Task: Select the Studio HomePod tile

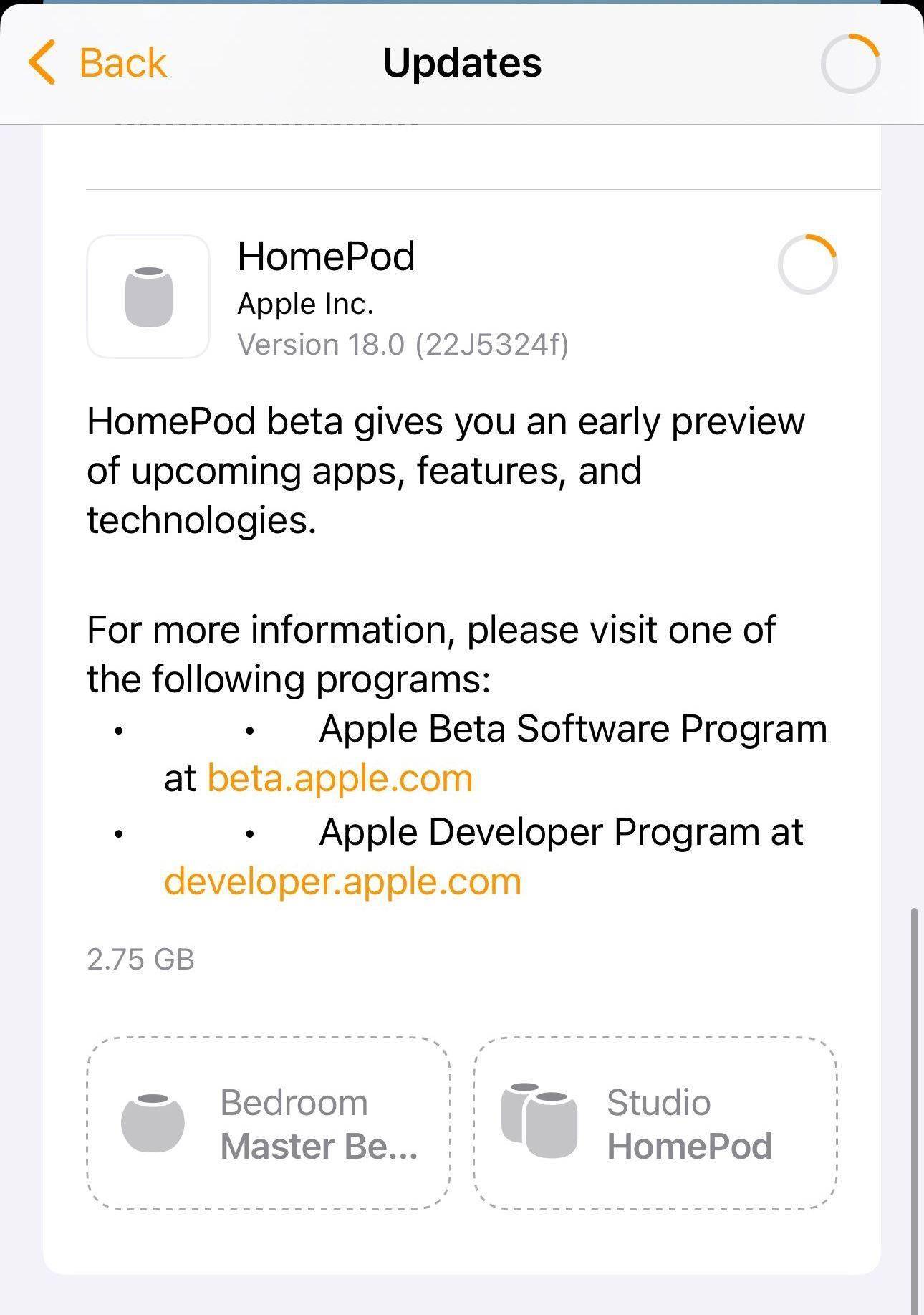Action: tap(655, 1123)
